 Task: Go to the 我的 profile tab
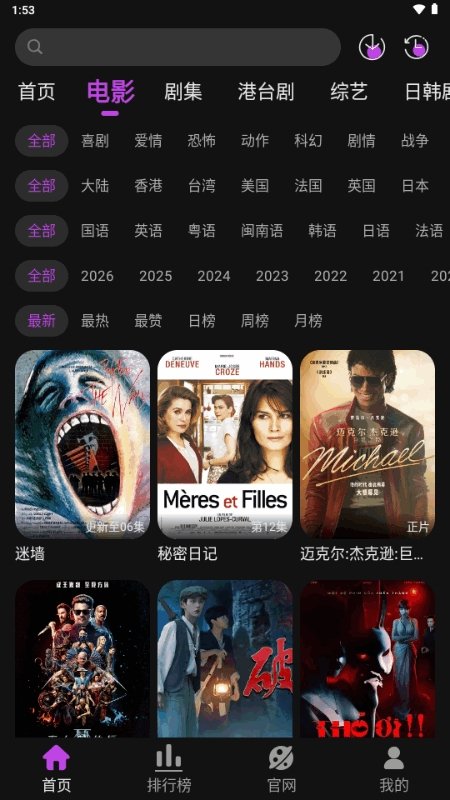(394, 769)
